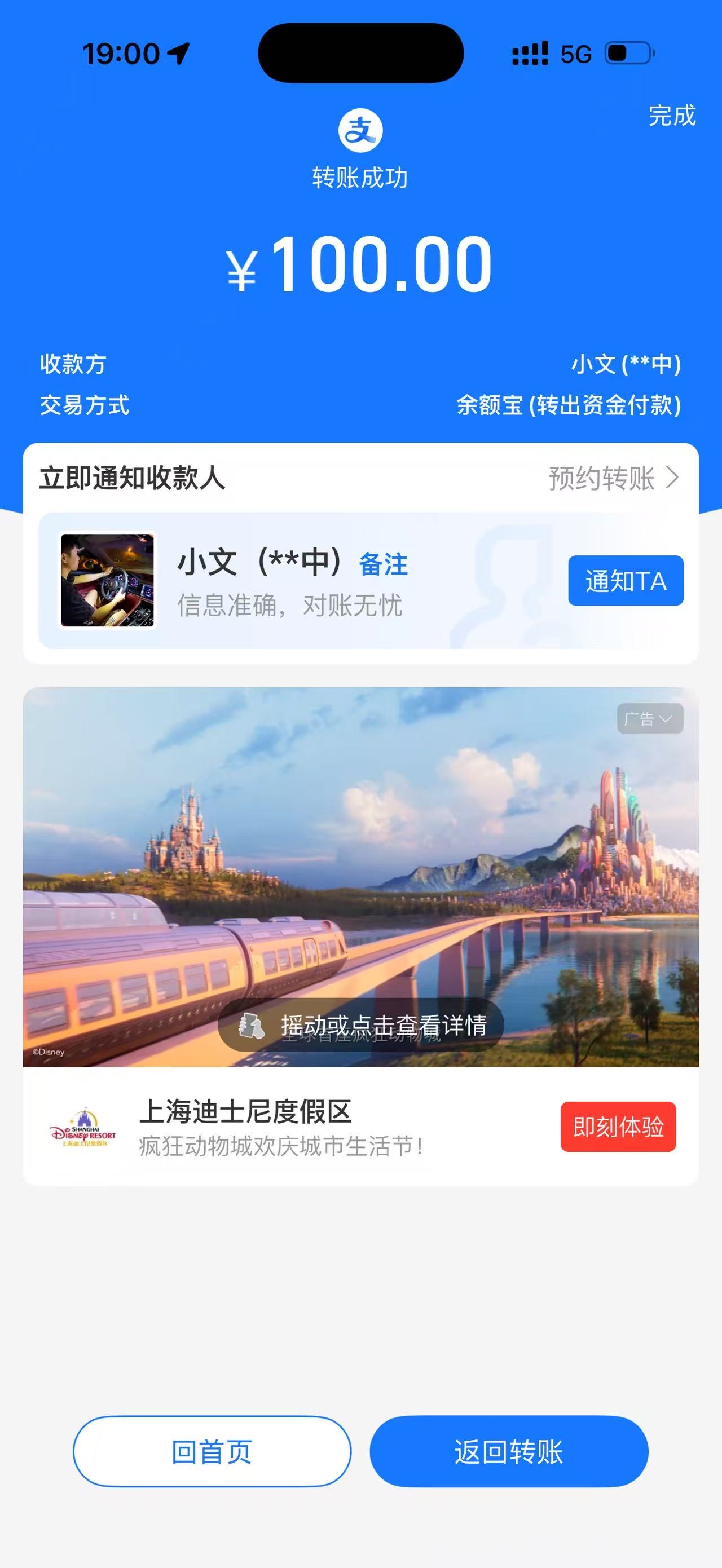Tap 完成 to finish

[671, 116]
